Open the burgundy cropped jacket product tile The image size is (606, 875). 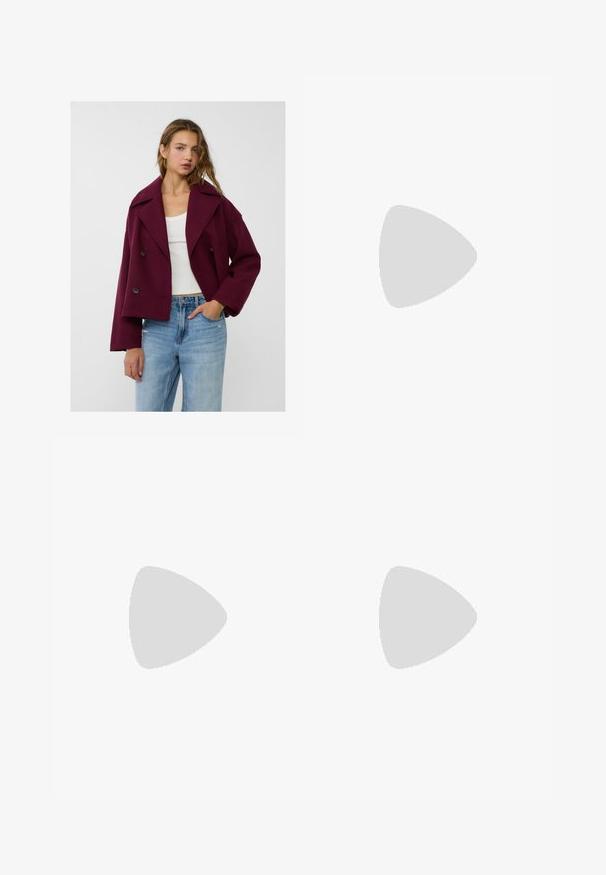click(177, 256)
